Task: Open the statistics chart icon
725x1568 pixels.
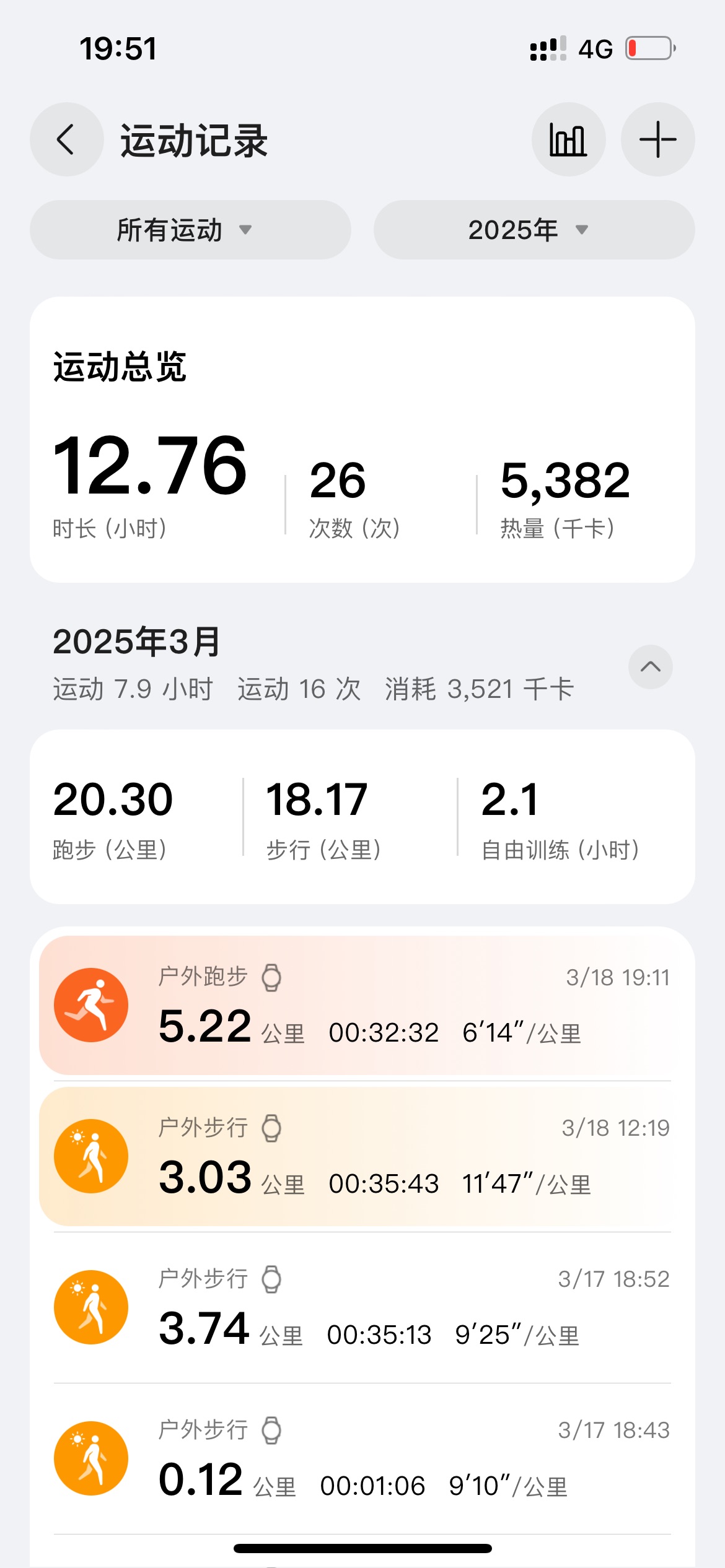Action: pyautogui.click(x=568, y=139)
